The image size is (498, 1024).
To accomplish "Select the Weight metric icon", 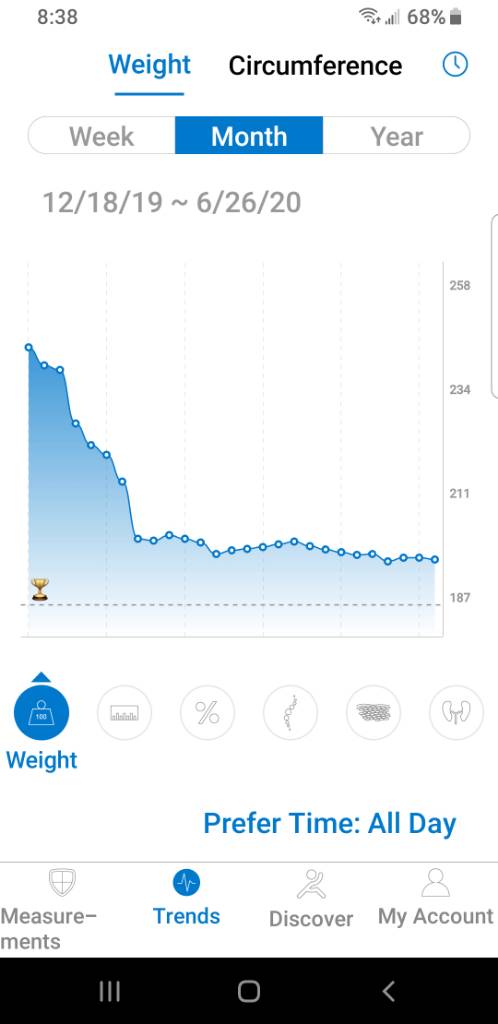I will click(41, 713).
